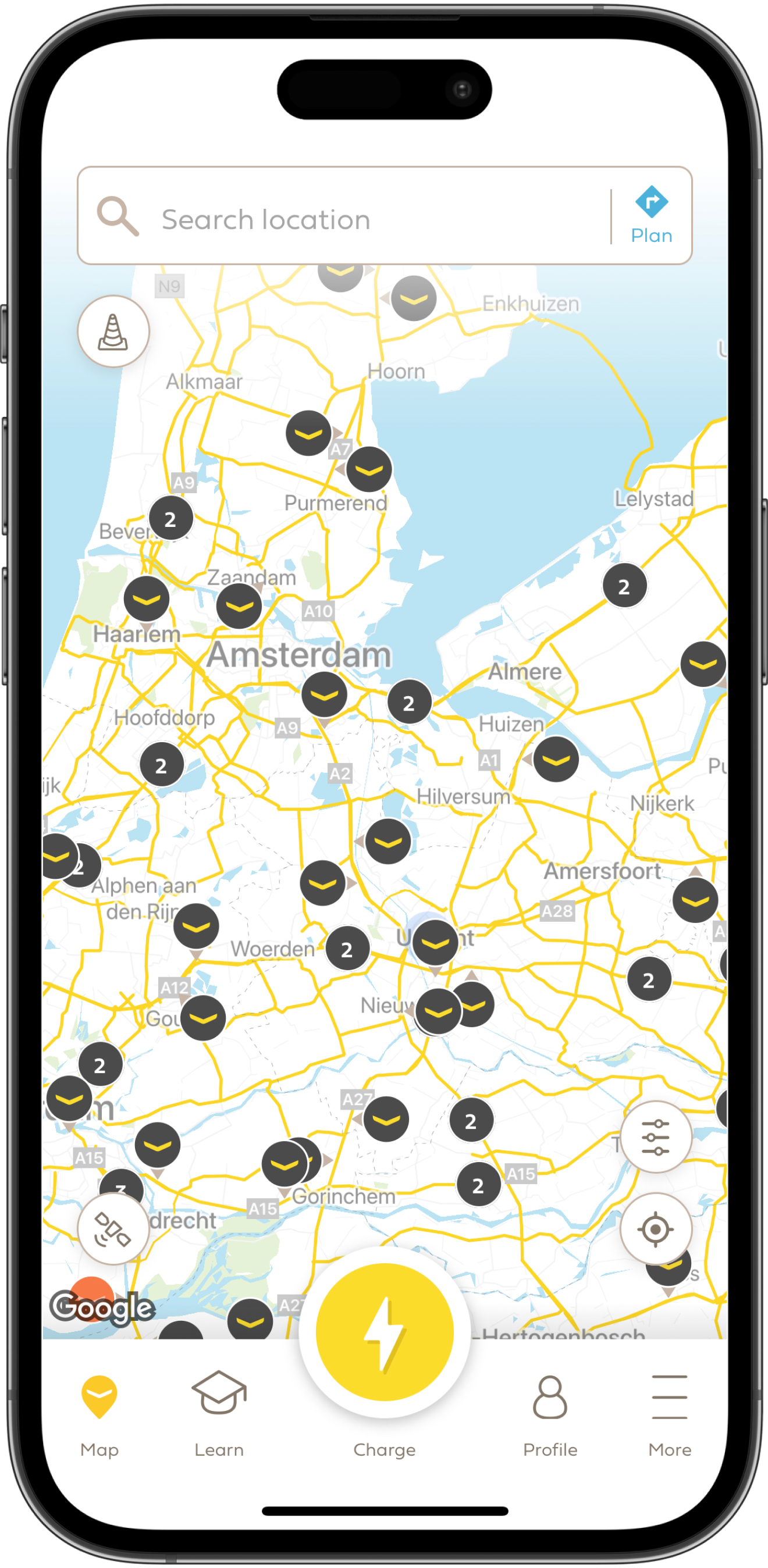Open the 2-station cluster near Lelystad
This screenshot has width=768, height=1568.
pos(624,586)
